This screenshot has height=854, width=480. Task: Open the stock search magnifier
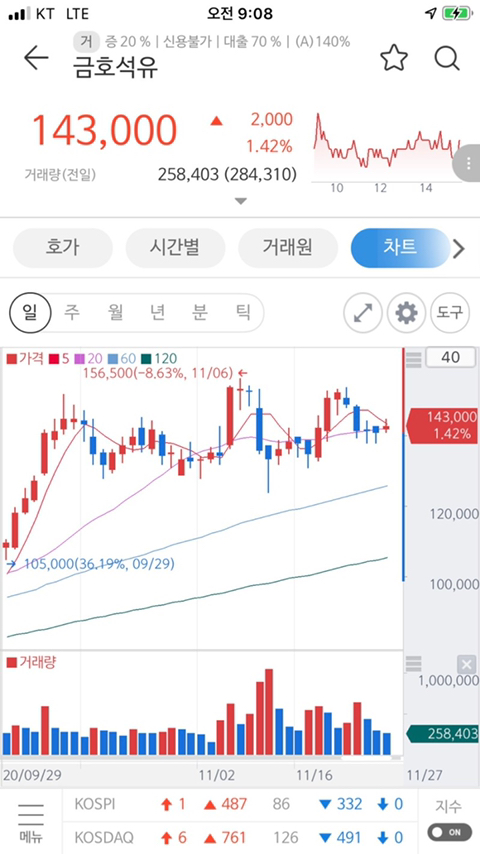click(x=447, y=58)
